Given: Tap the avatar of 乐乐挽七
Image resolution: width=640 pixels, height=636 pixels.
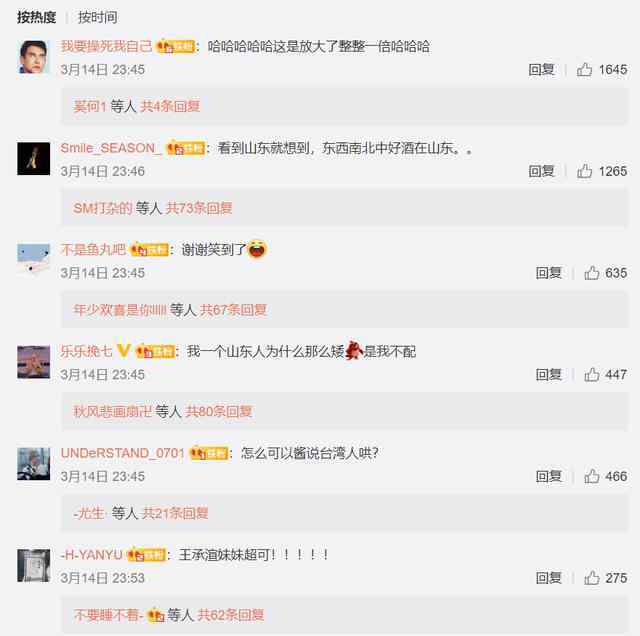Looking at the screenshot, I should [x=34, y=361].
